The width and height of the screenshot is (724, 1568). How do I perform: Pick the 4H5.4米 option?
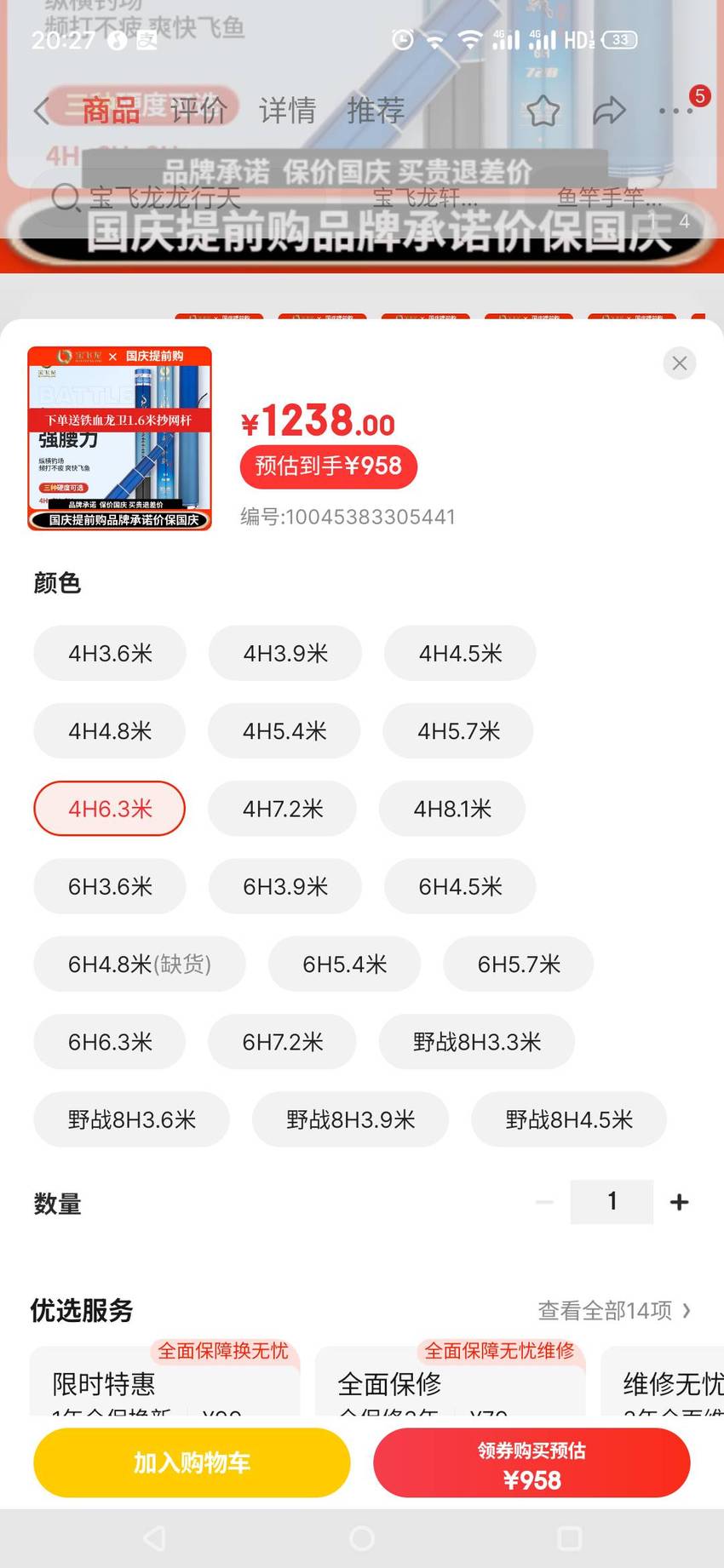[x=284, y=730]
